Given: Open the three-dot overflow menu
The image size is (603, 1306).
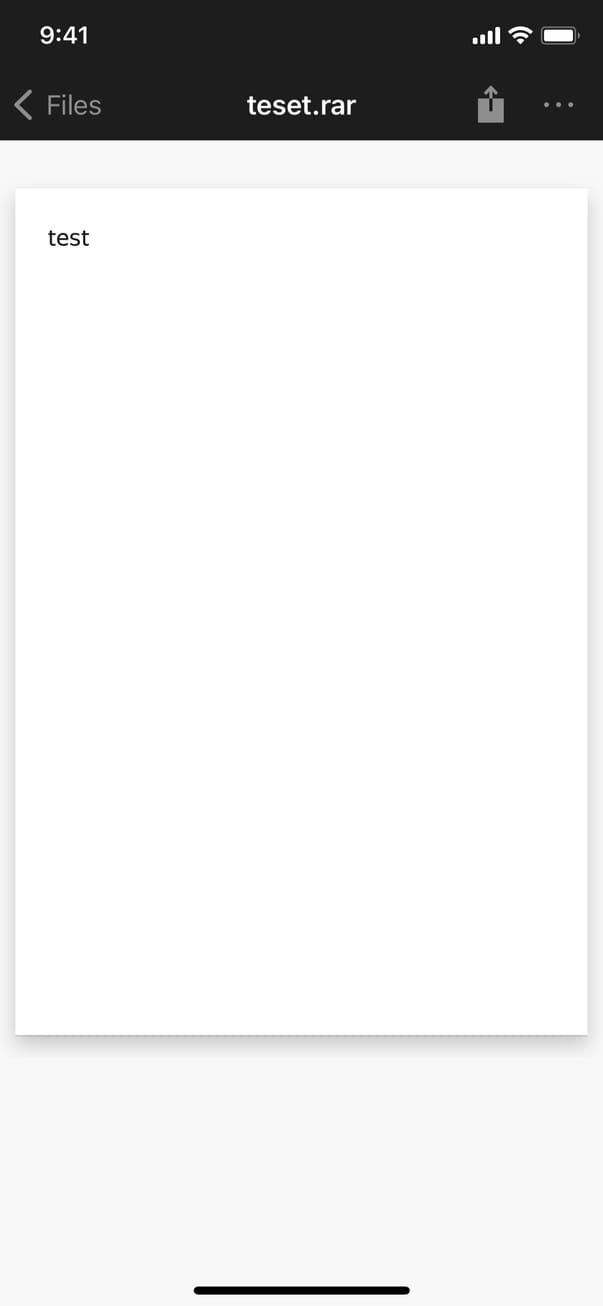Looking at the screenshot, I should click(558, 105).
